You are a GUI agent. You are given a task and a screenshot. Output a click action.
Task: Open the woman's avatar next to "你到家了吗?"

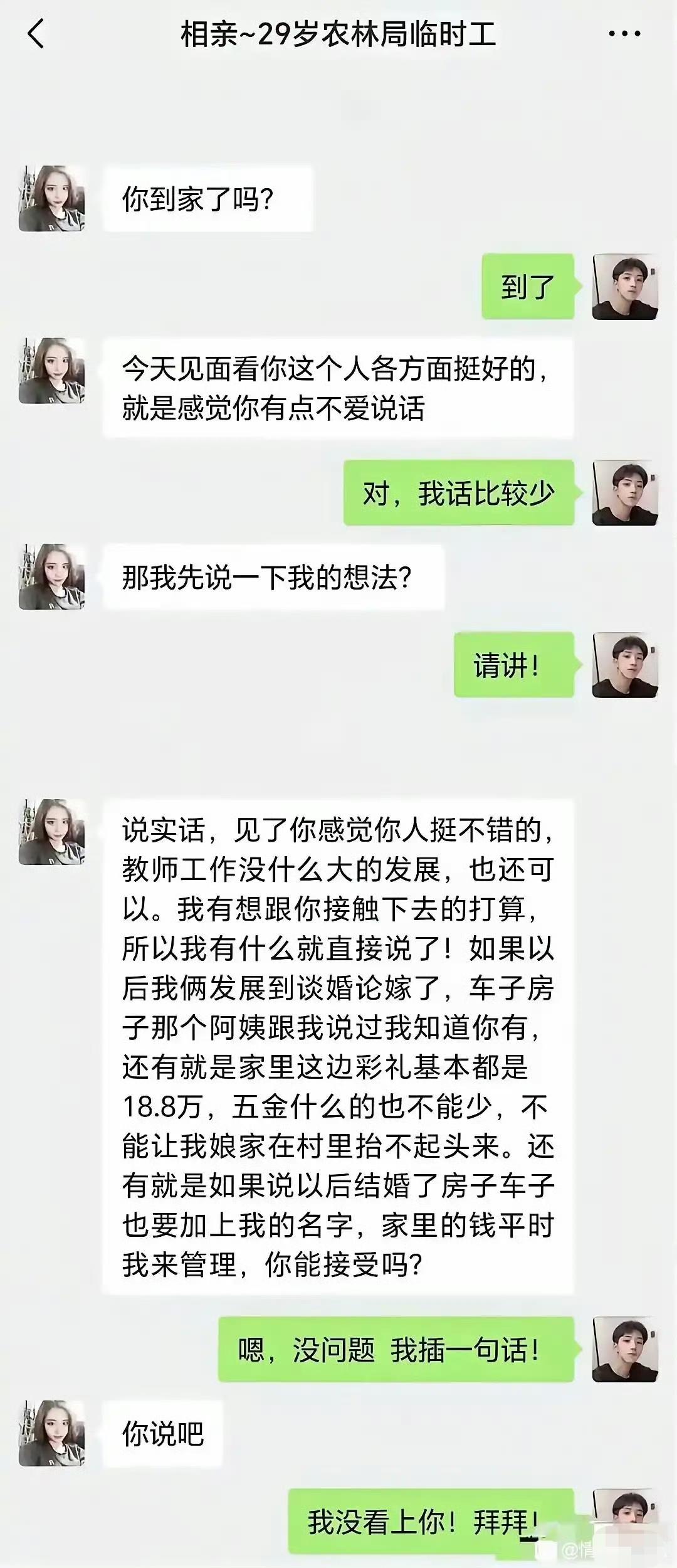[53, 198]
